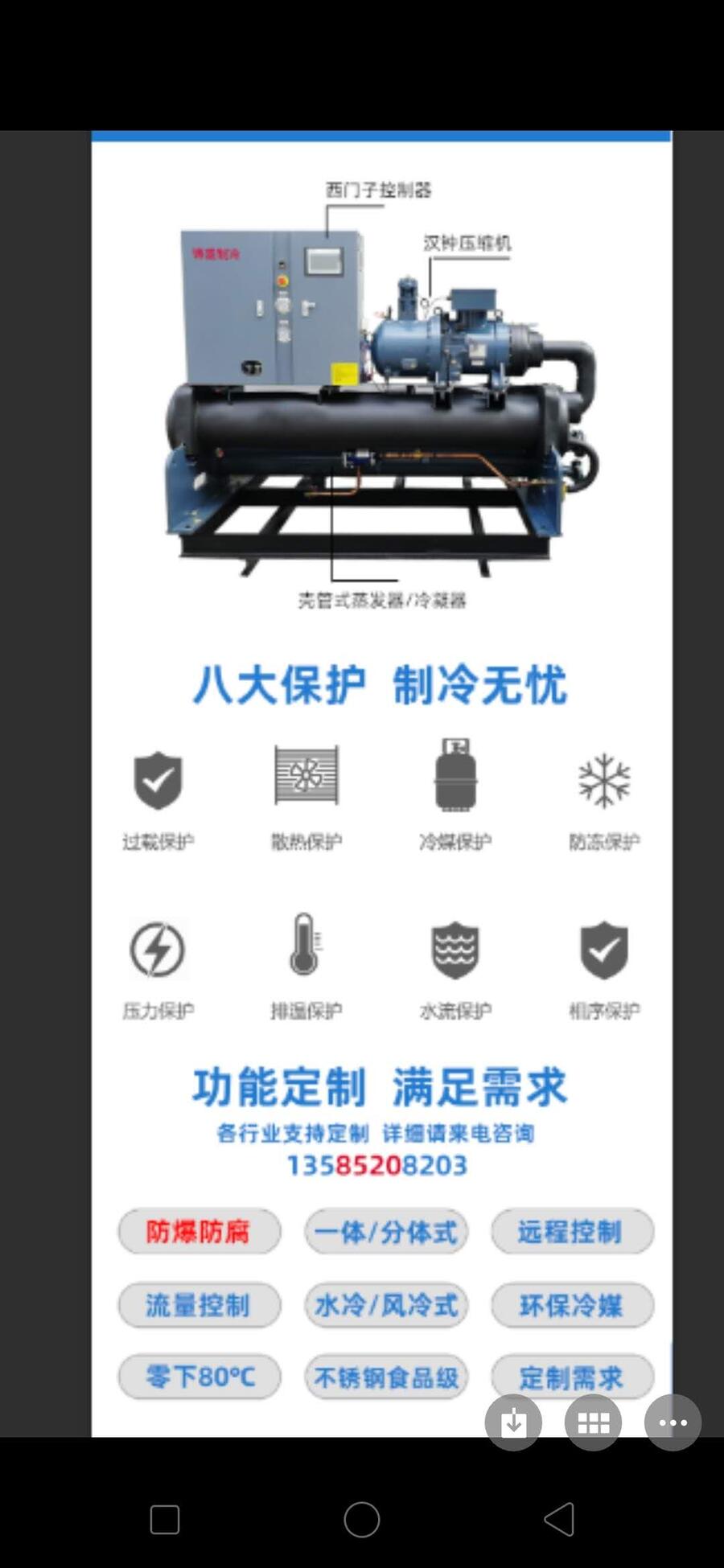The image size is (724, 1568).
Task: Open the grid view of all images
Action: (x=593, y=1422)
